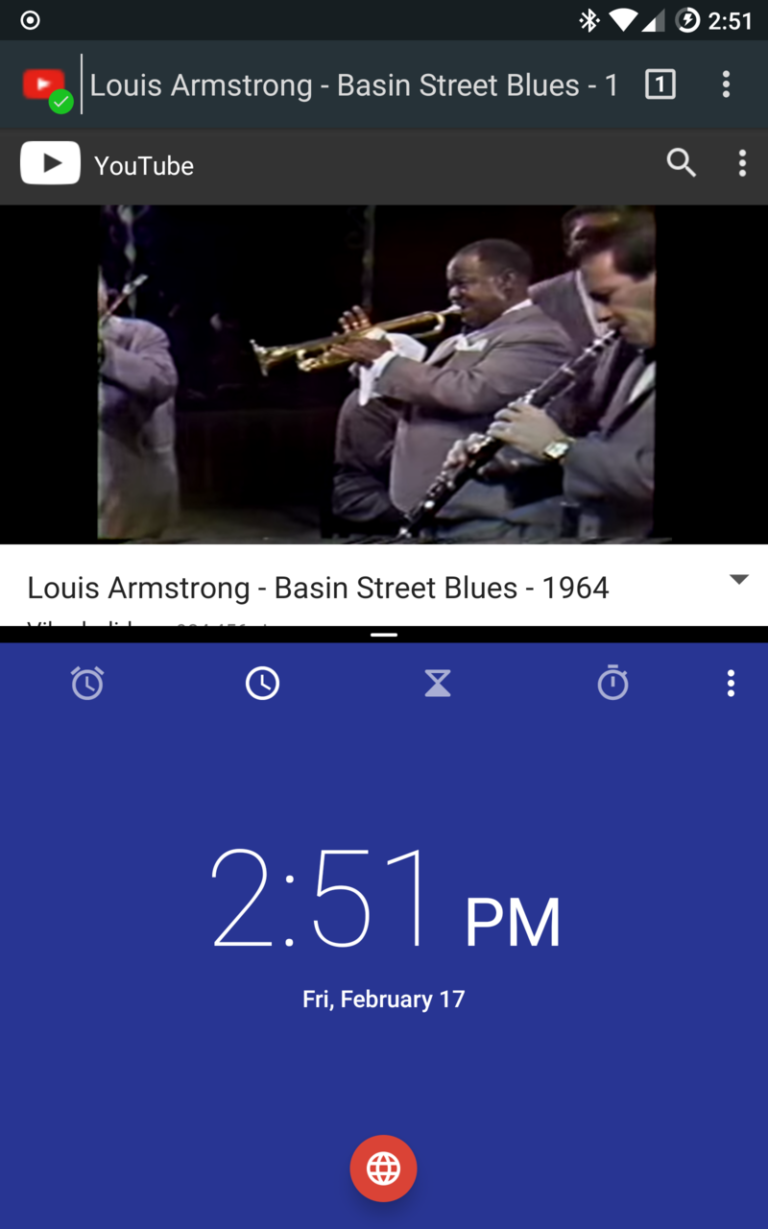Add a world city with globe button
The width and height of the screenshot is (768, 1229).
pos(383,1168)
